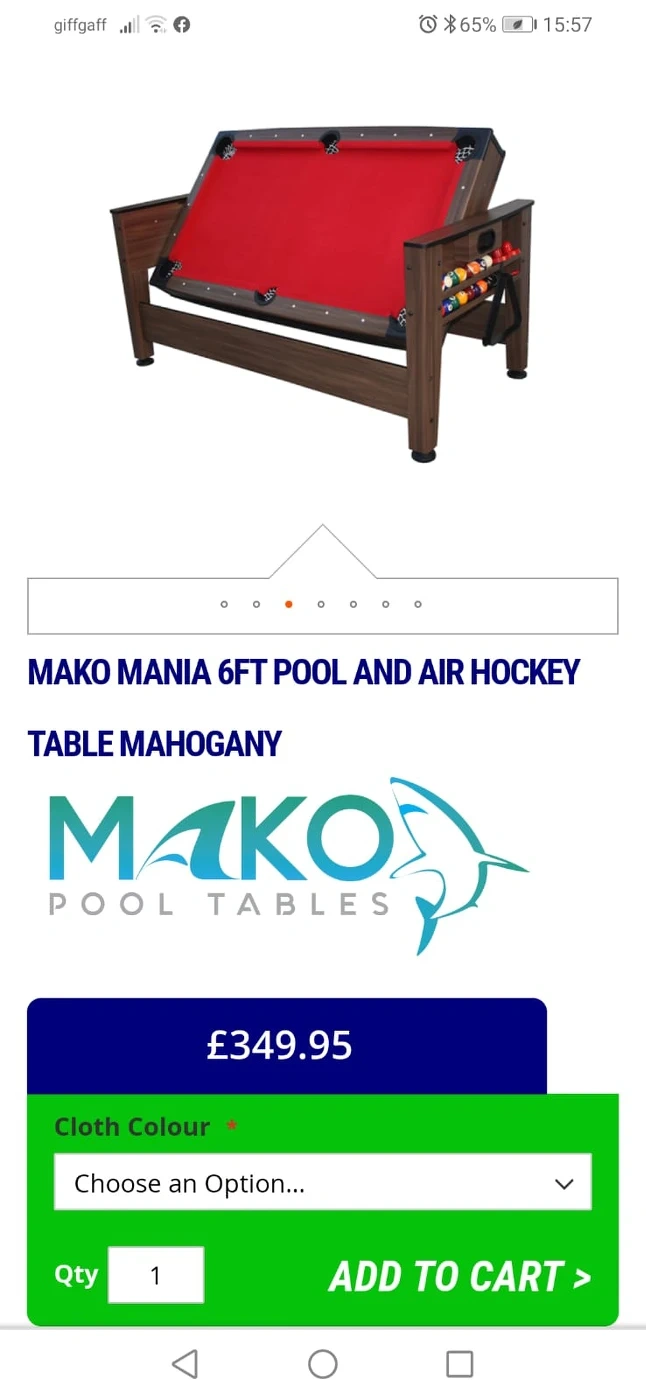The width and height of the screenshot is (646, 1400).
Task: Tap the Qty quantity field
Action: coord(156,1275)
